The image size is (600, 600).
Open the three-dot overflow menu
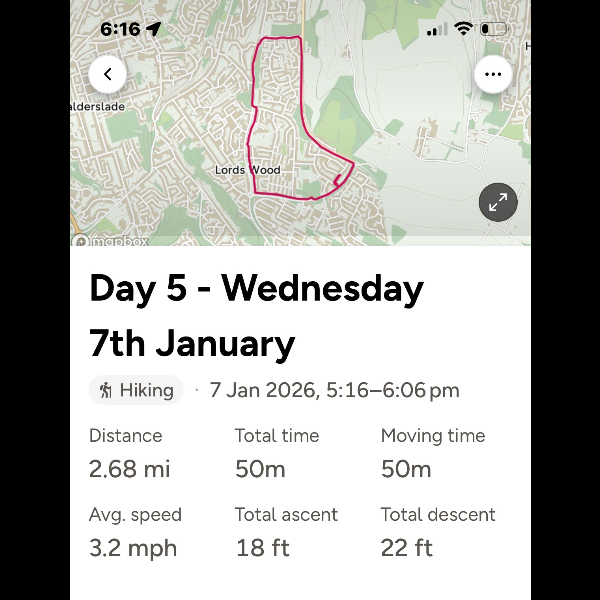(492, 74)
